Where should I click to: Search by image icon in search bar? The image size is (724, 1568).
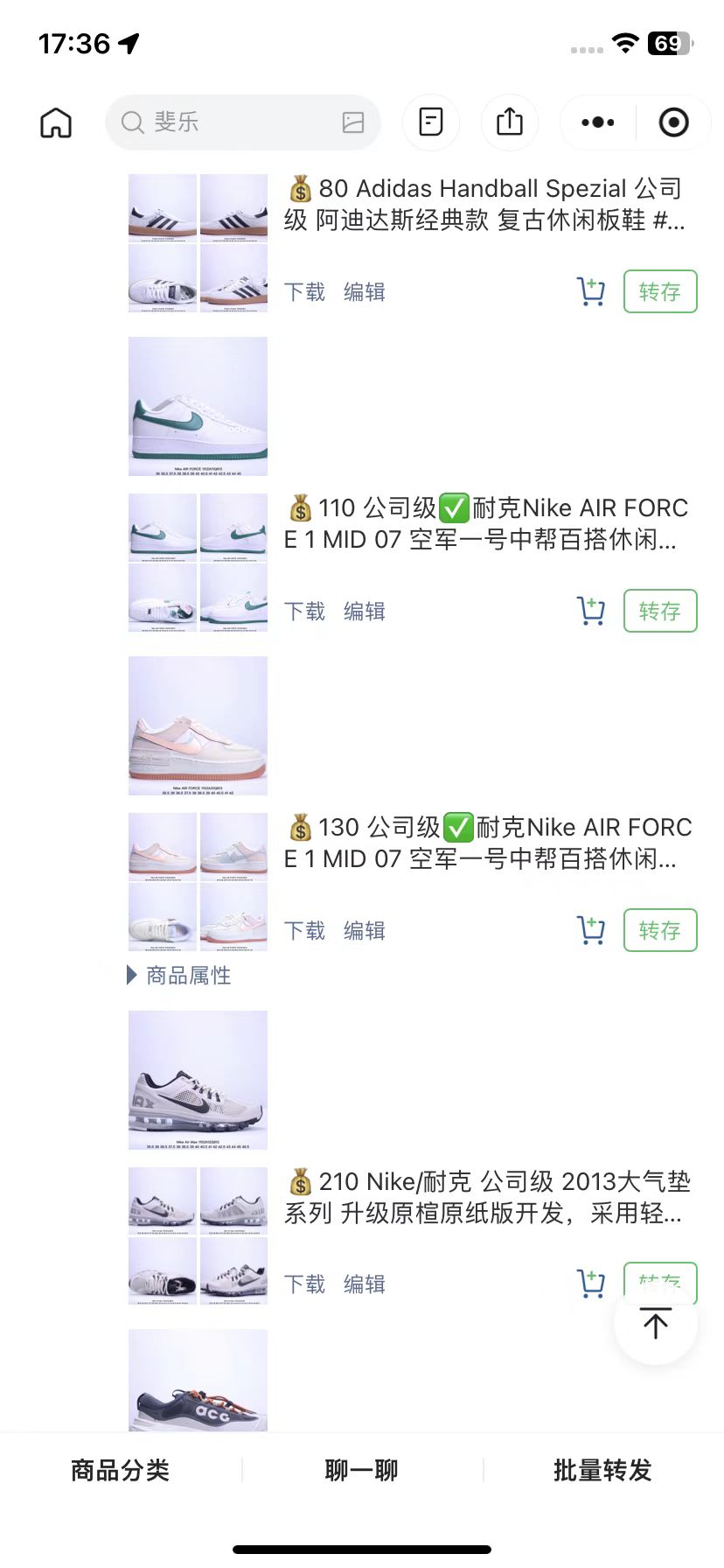coord(353,122)
